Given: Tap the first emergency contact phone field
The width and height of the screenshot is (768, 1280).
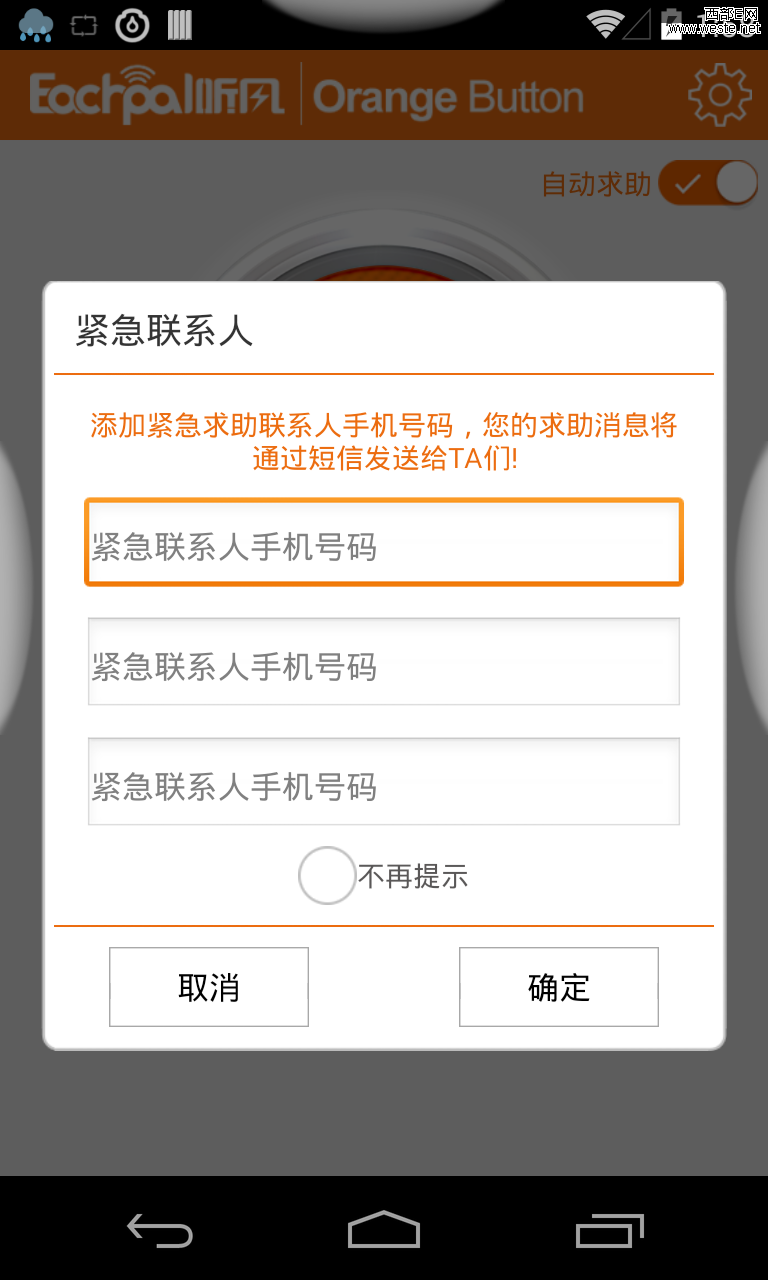Looking at the screenshot, I should pos(384,543).
